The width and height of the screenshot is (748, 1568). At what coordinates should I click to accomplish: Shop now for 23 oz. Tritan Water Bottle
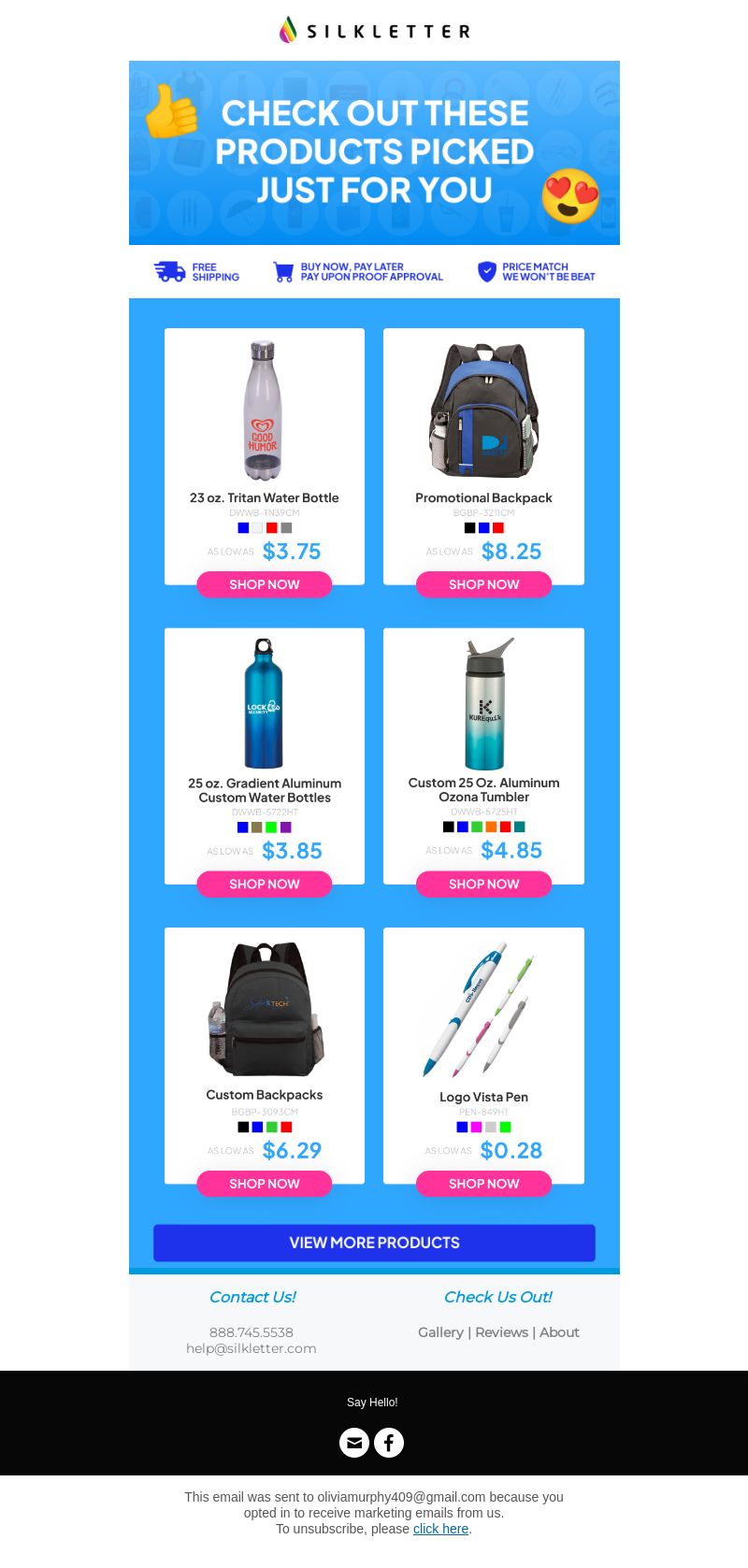pyautogui.click(x=264, y=584)
